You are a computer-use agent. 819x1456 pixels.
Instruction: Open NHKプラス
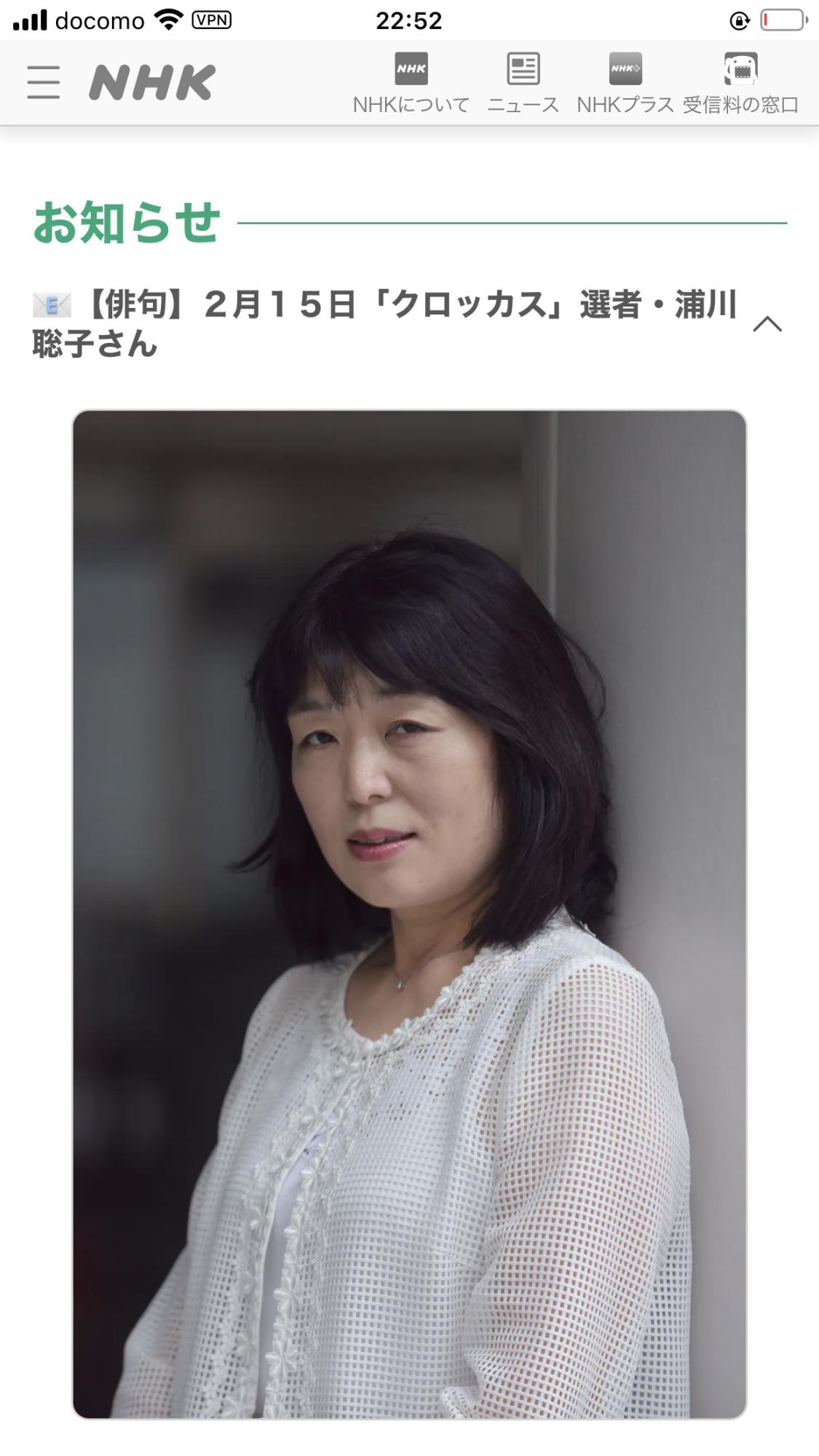pyautogui.click(x=625, y=83)
